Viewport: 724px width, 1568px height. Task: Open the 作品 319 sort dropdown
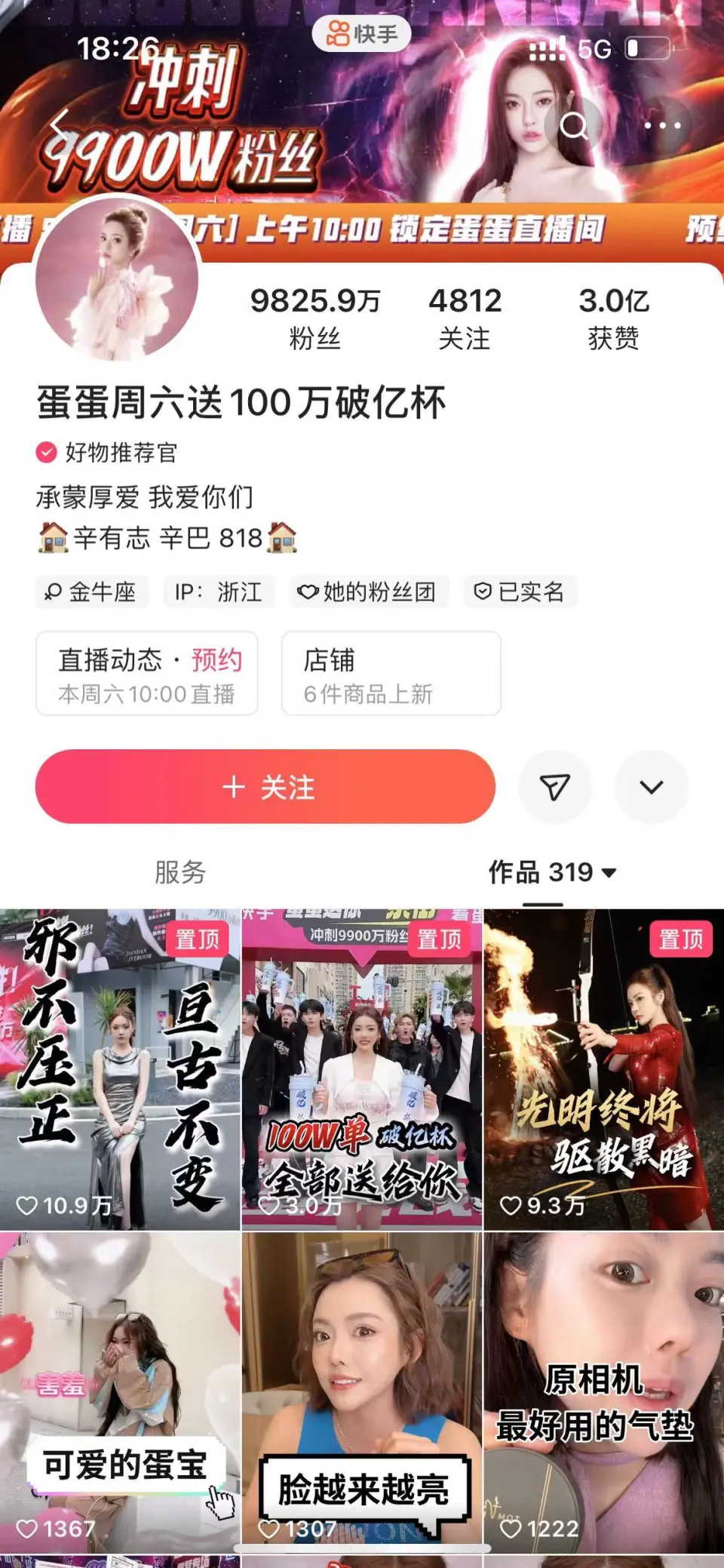(x=552, y=872)
